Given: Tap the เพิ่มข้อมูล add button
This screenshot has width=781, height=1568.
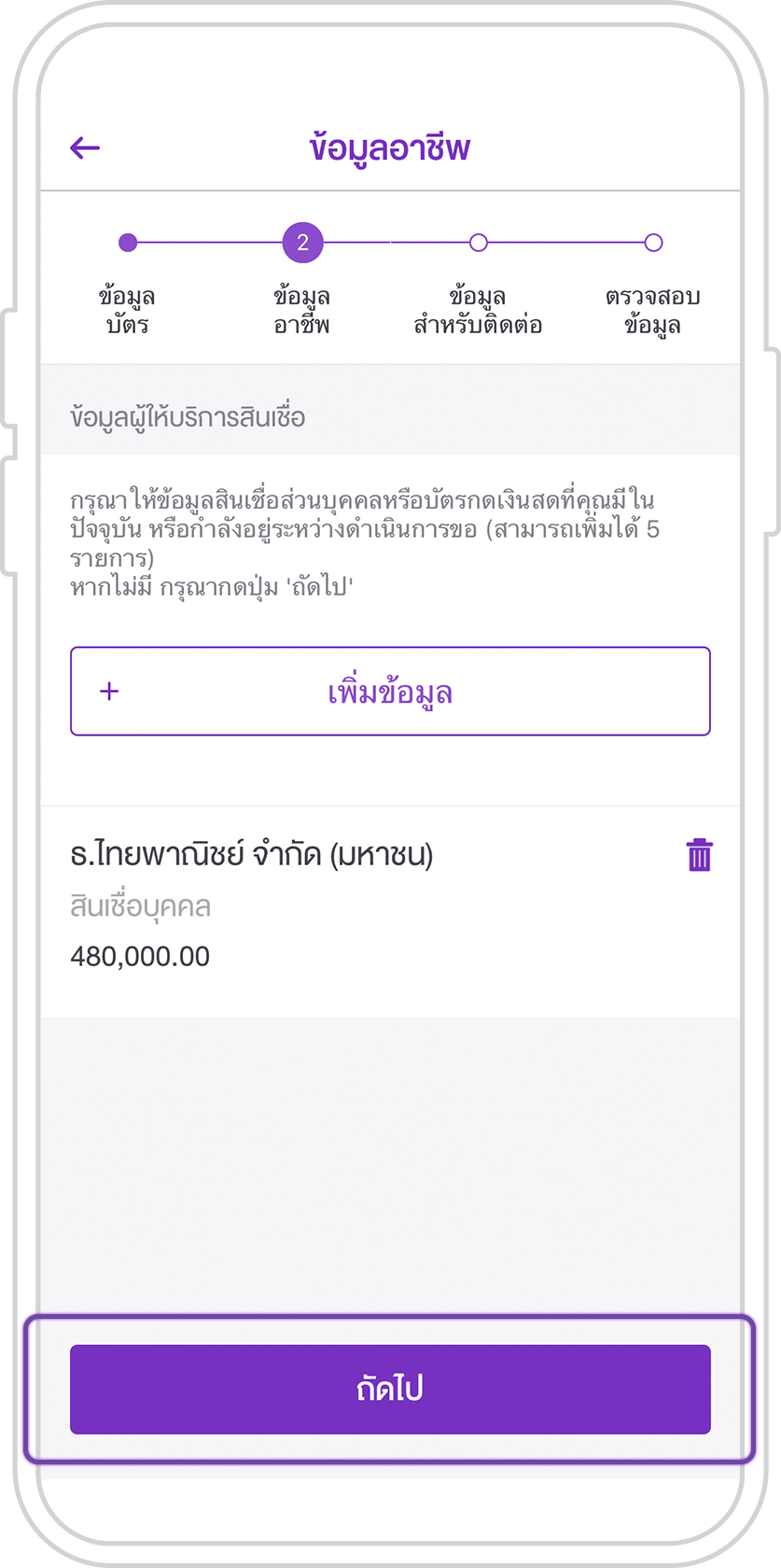Looking at the screenshot, I should tap(390, 692).
